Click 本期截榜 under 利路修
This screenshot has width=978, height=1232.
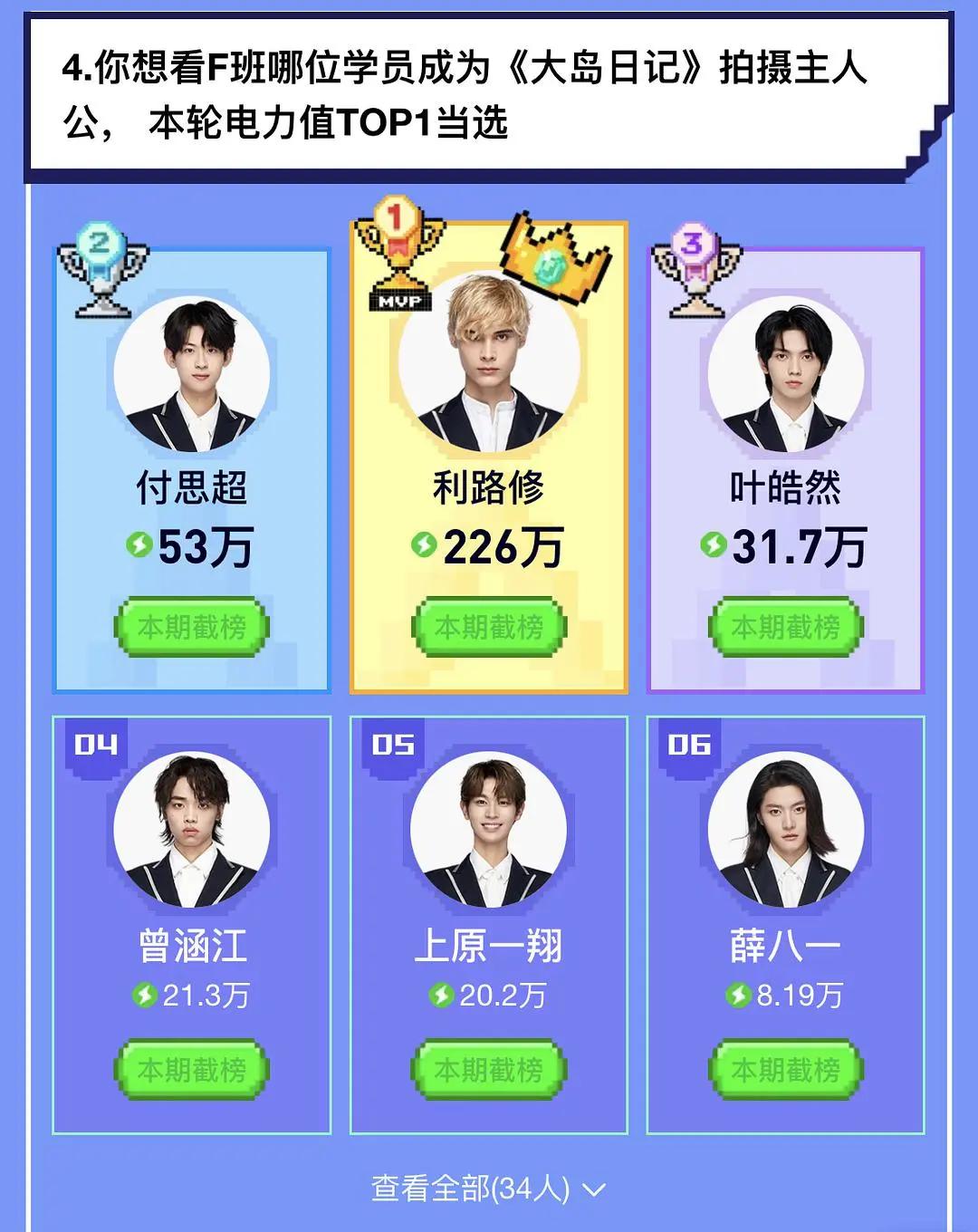[x=489, y=628]
